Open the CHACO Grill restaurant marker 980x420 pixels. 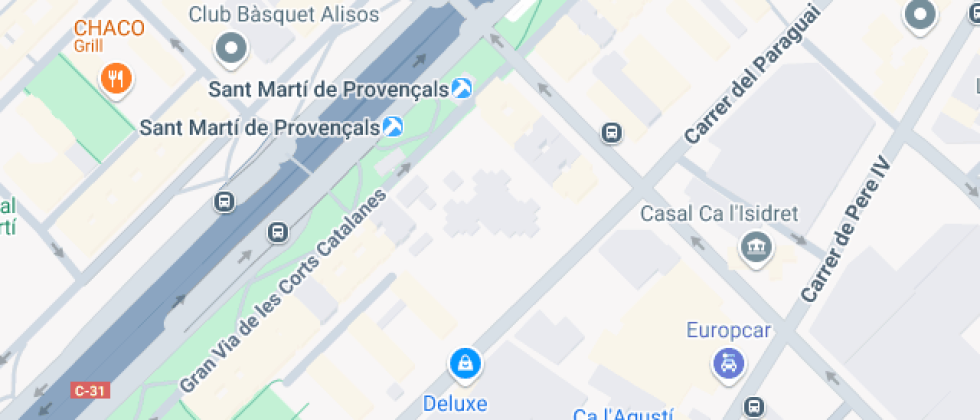click(x=117, y=79)
